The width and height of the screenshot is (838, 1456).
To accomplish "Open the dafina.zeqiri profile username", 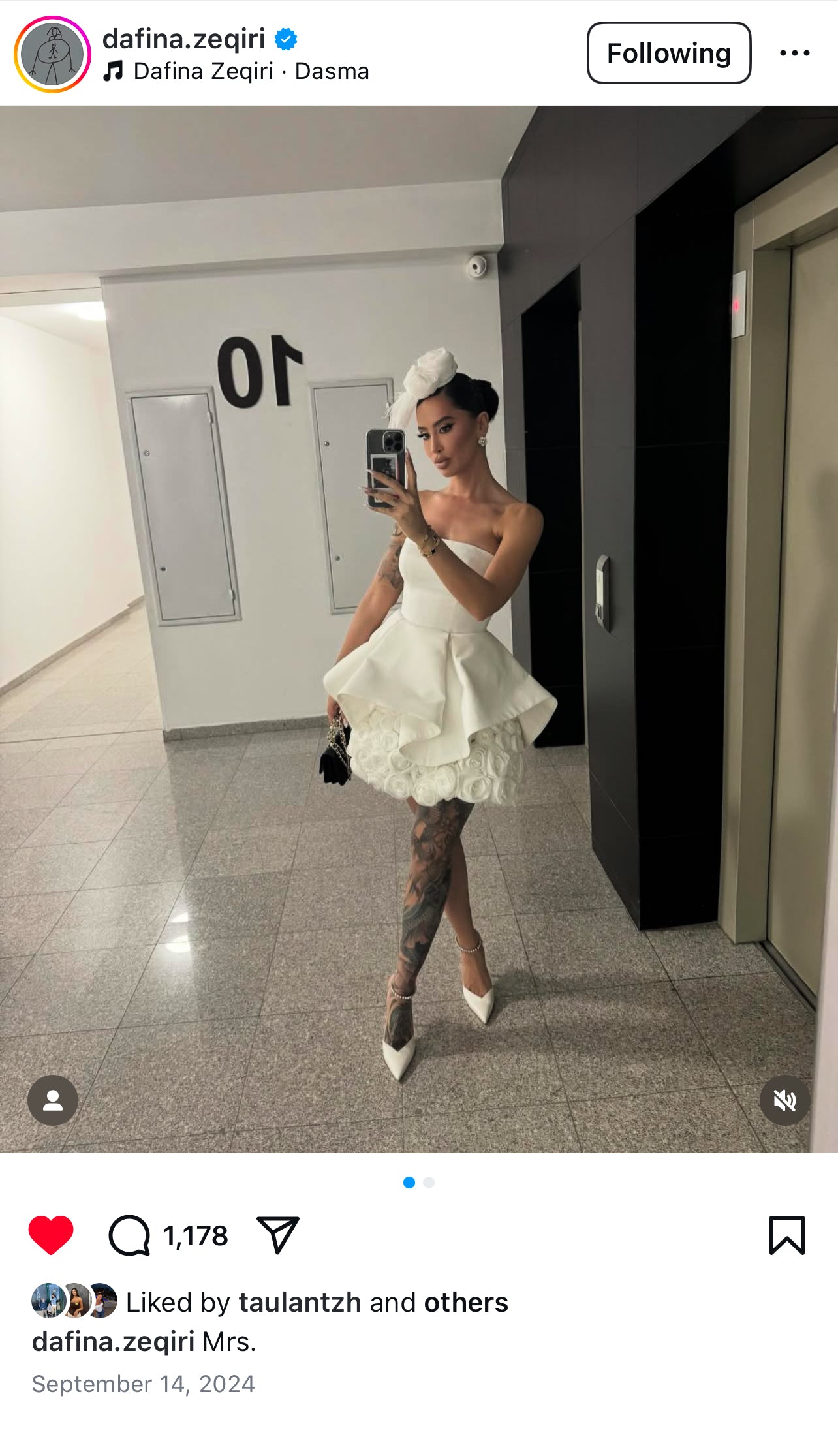I will [183, 39].
